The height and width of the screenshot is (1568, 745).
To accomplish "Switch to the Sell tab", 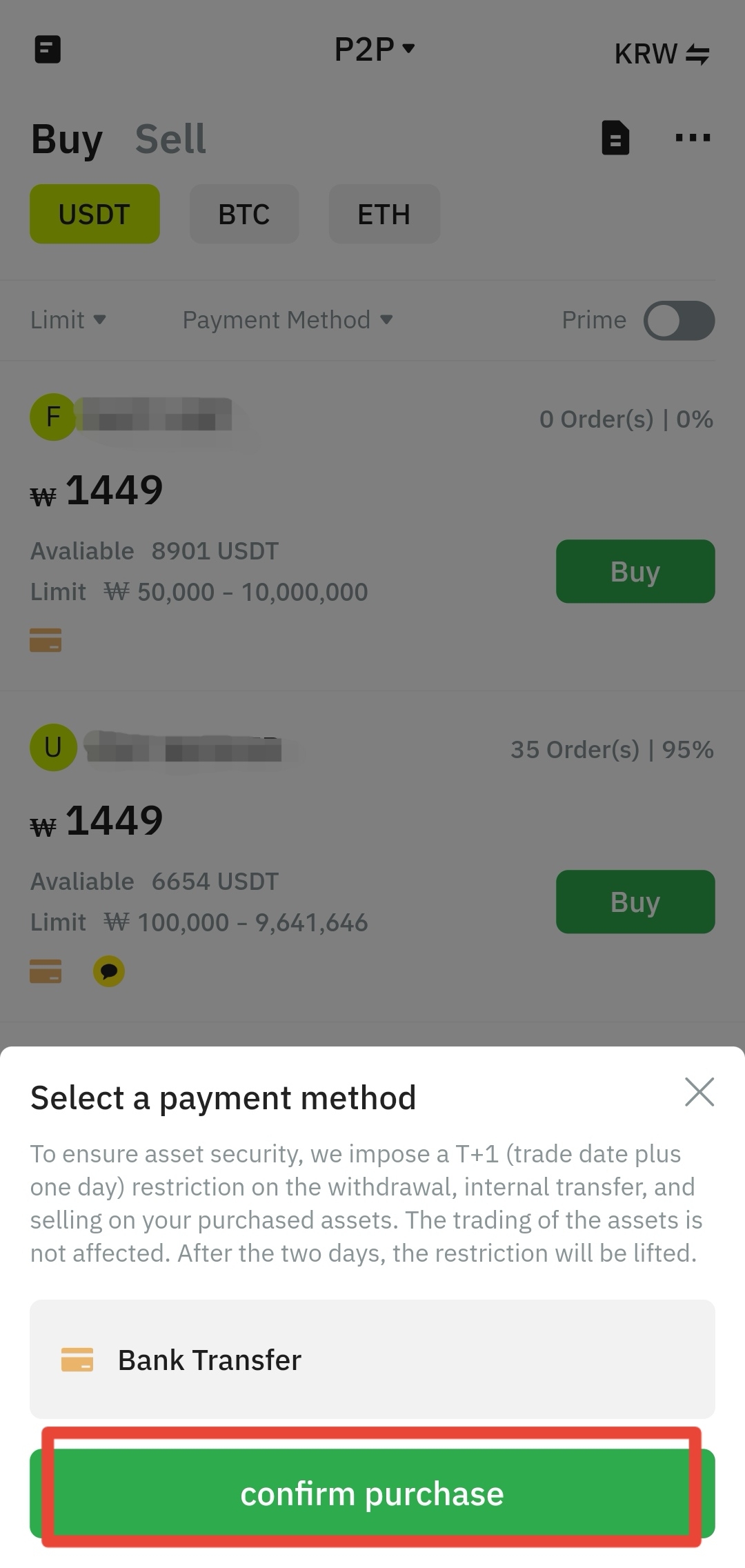I will pyautogui.click(x=170, y=139).
